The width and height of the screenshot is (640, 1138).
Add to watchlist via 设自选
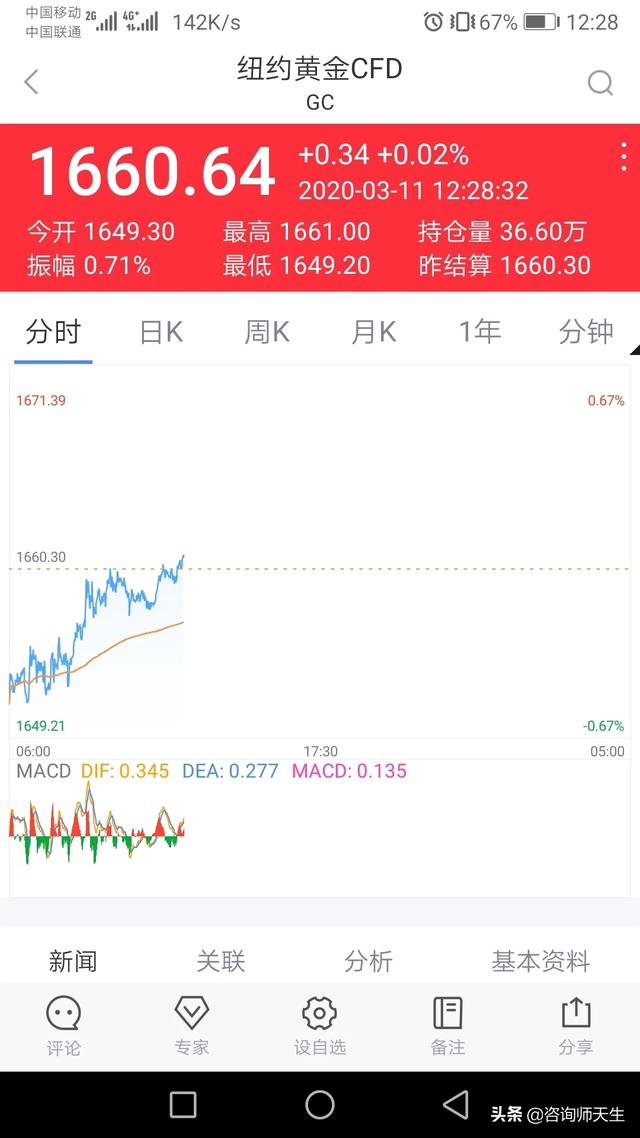click(x=319, y=1026)
